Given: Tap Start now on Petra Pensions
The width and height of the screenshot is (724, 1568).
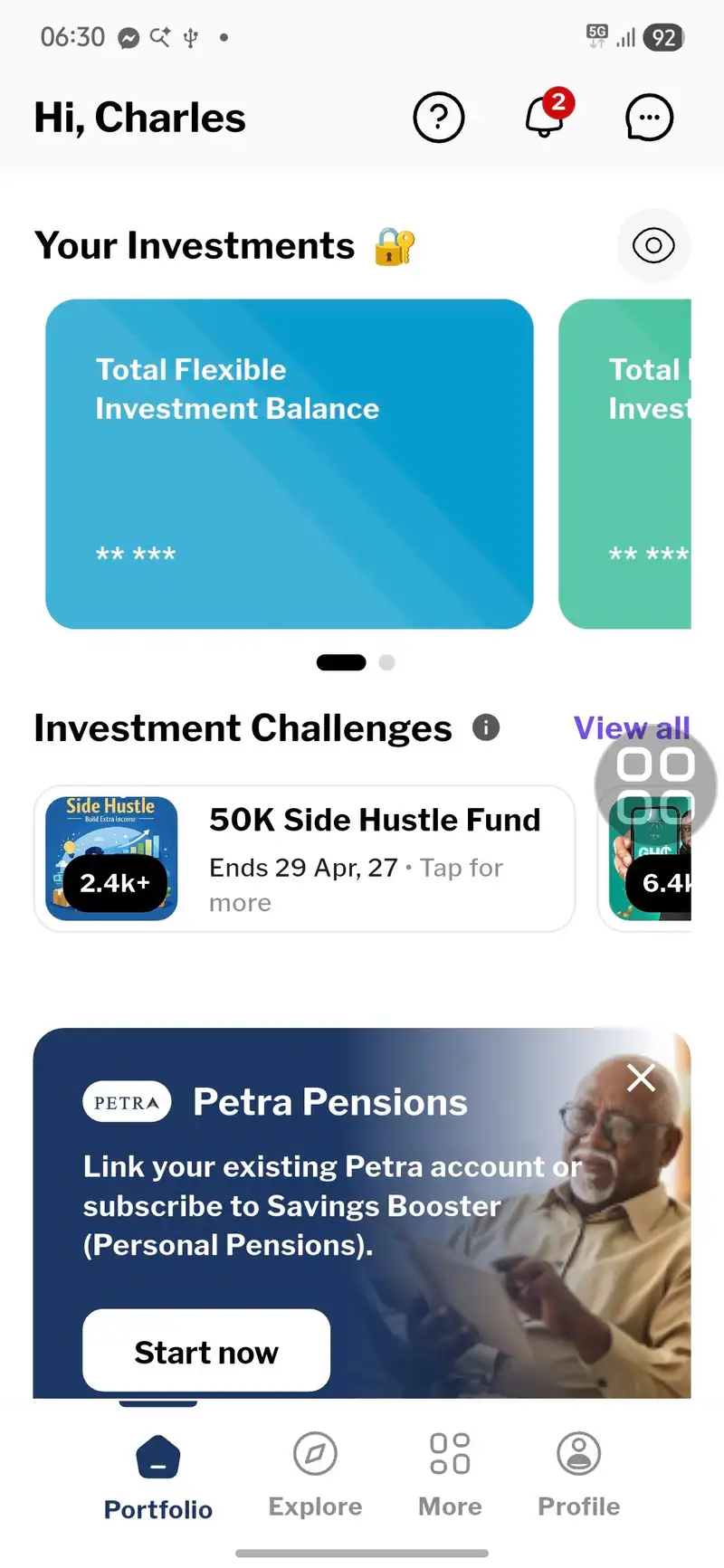Looking at the screenshot, I should tap(206, 1351).
